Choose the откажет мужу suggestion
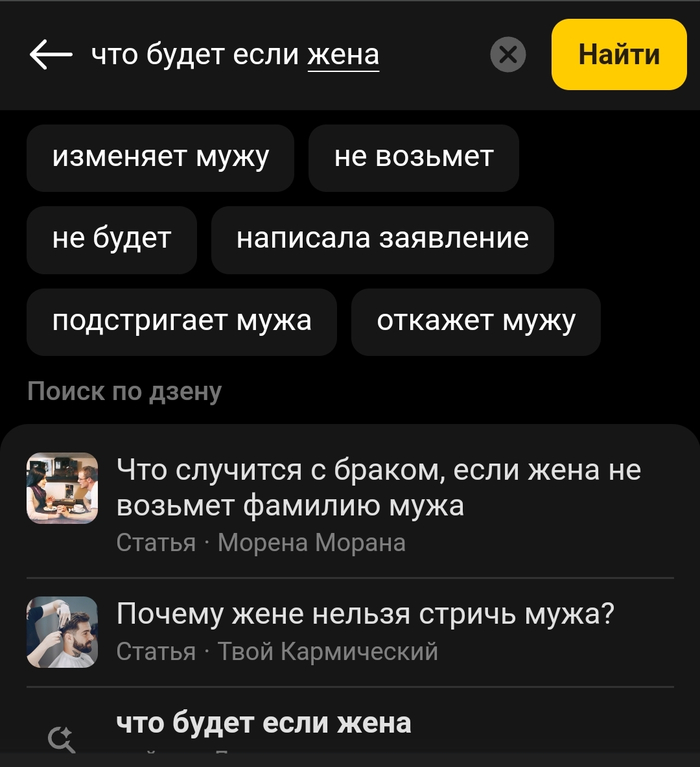The height and width of the screenshot is (767, 700). [x=476, y=322]
